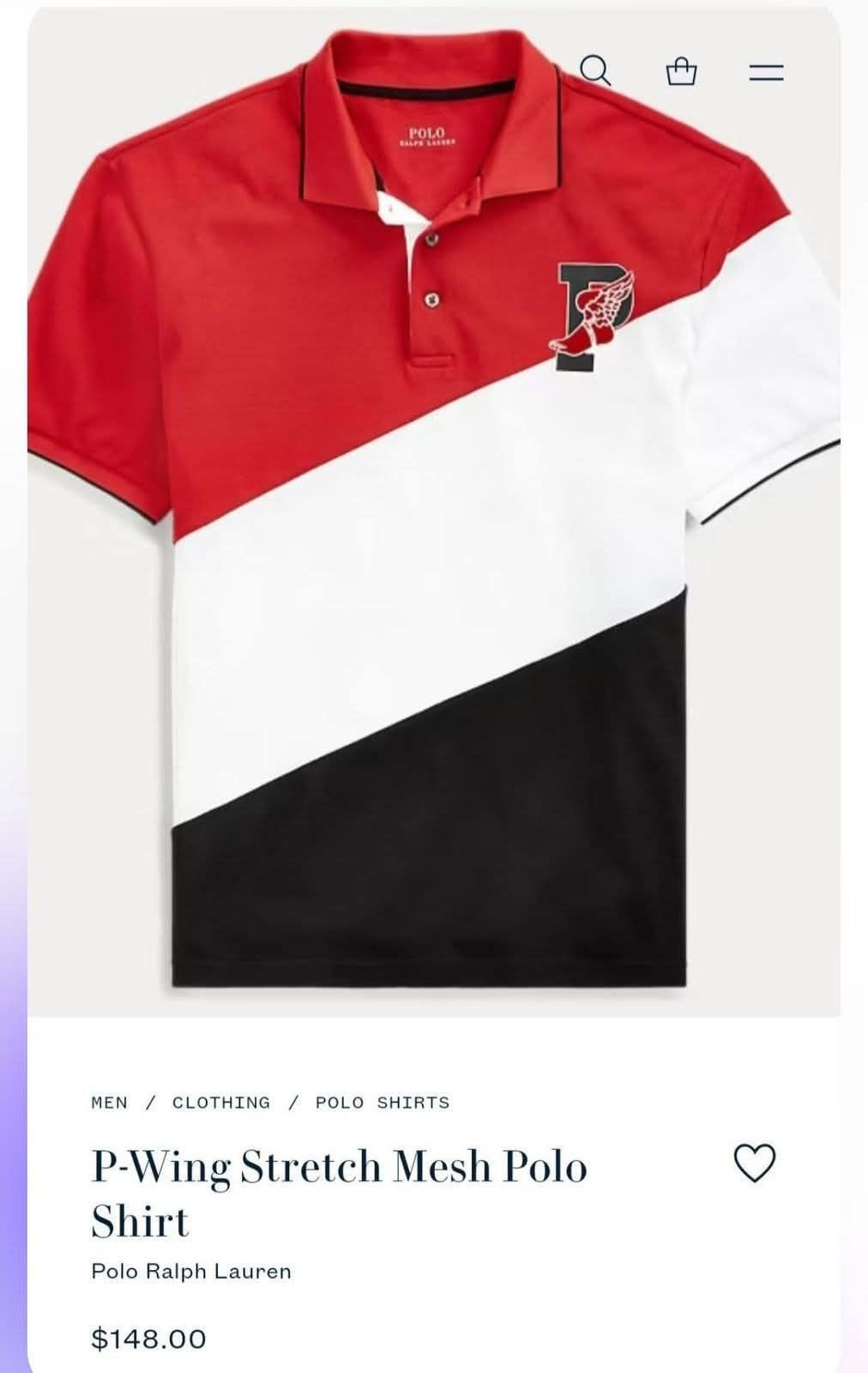868x1373 pixels.
Task: Go to the Clothing breadcrumb
Action: [x=220, y=1103]
